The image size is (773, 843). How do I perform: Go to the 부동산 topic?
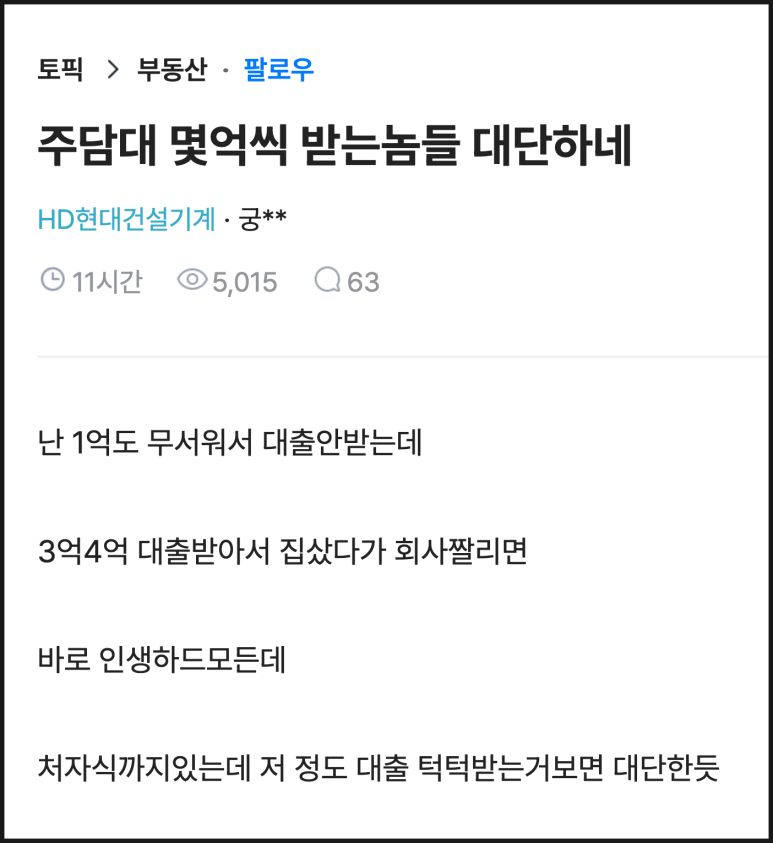172,70
